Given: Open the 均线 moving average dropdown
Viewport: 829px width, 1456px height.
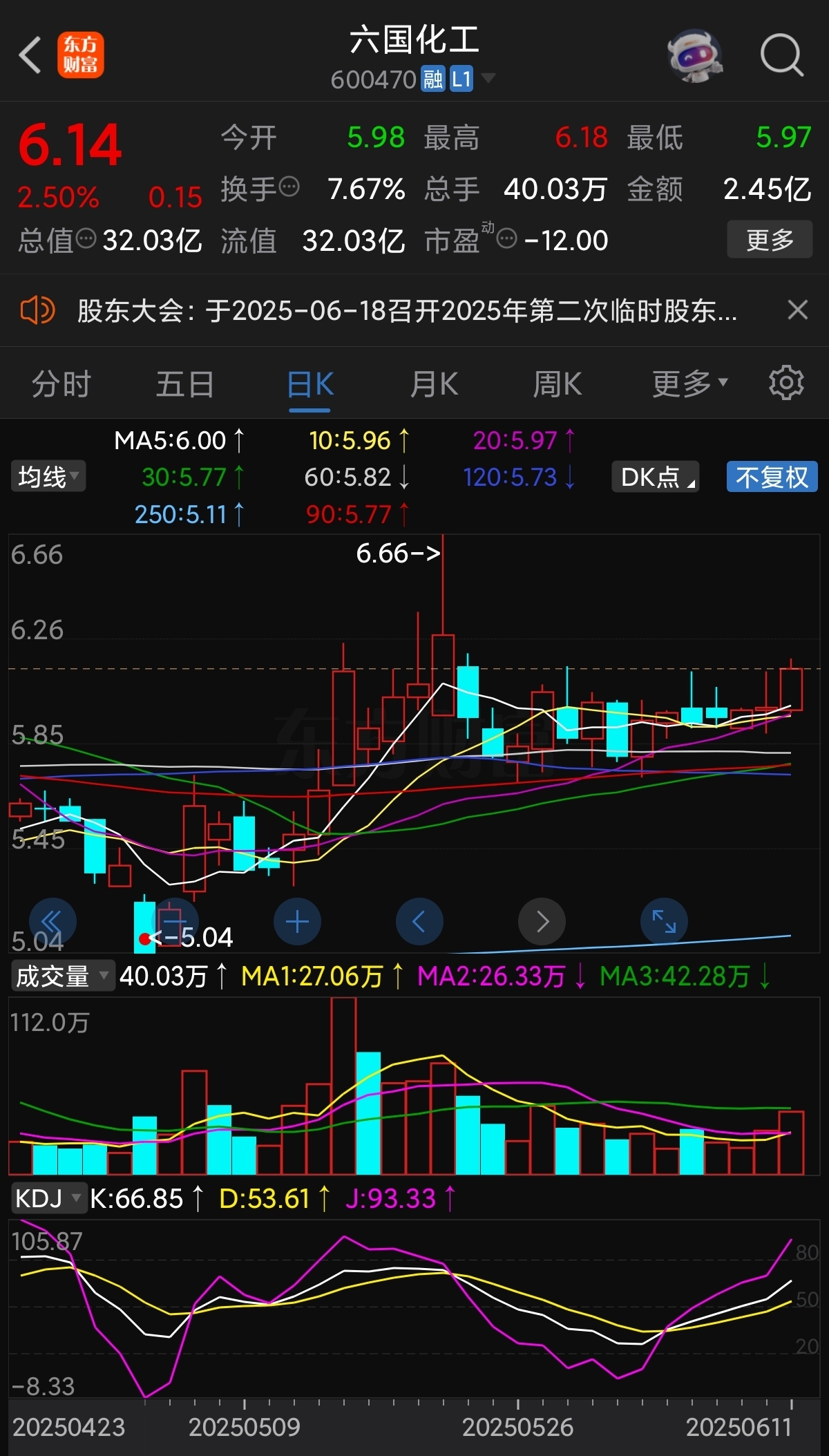Looking at the screenshot, I should pos(48,476).
